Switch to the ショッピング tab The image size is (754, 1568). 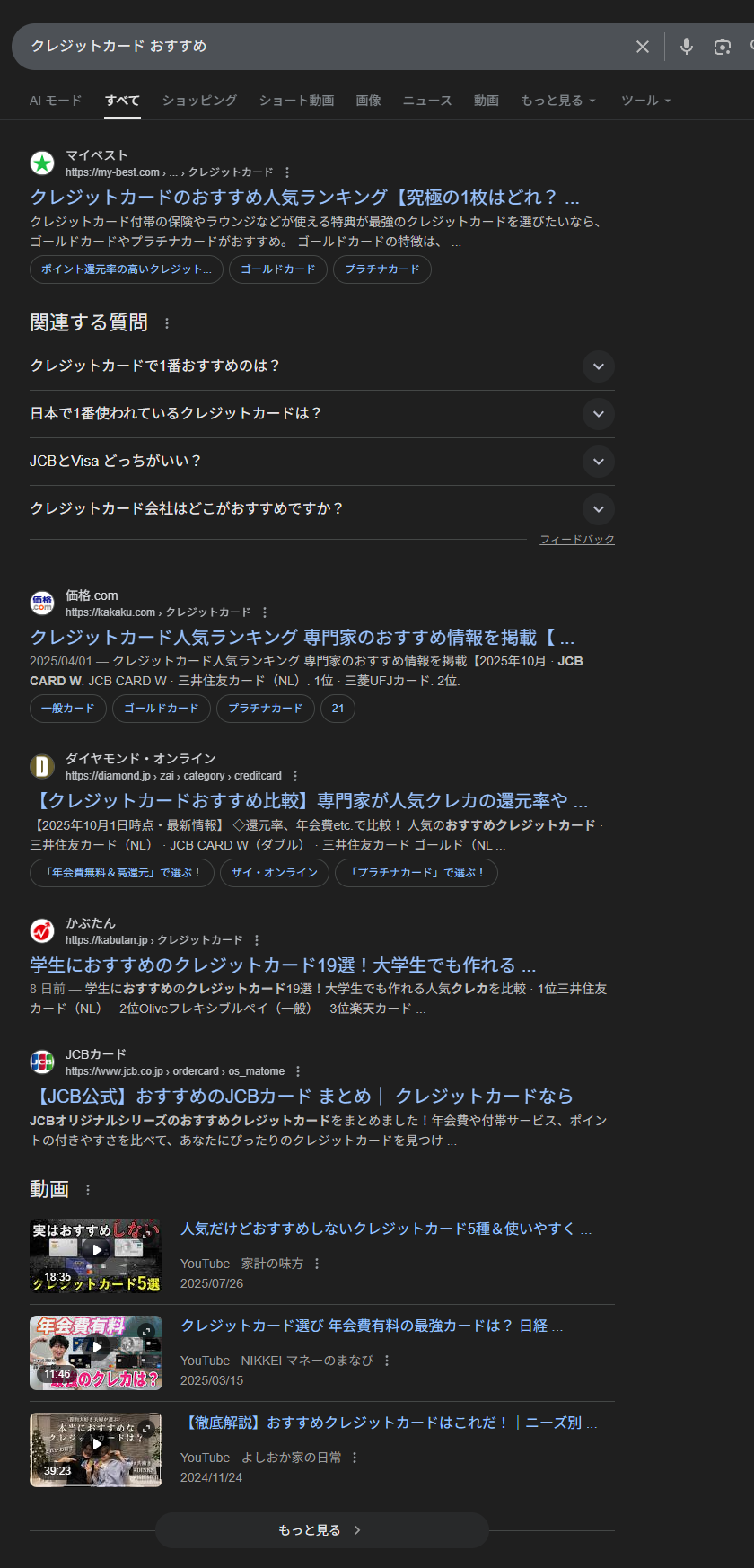point(199,101)
